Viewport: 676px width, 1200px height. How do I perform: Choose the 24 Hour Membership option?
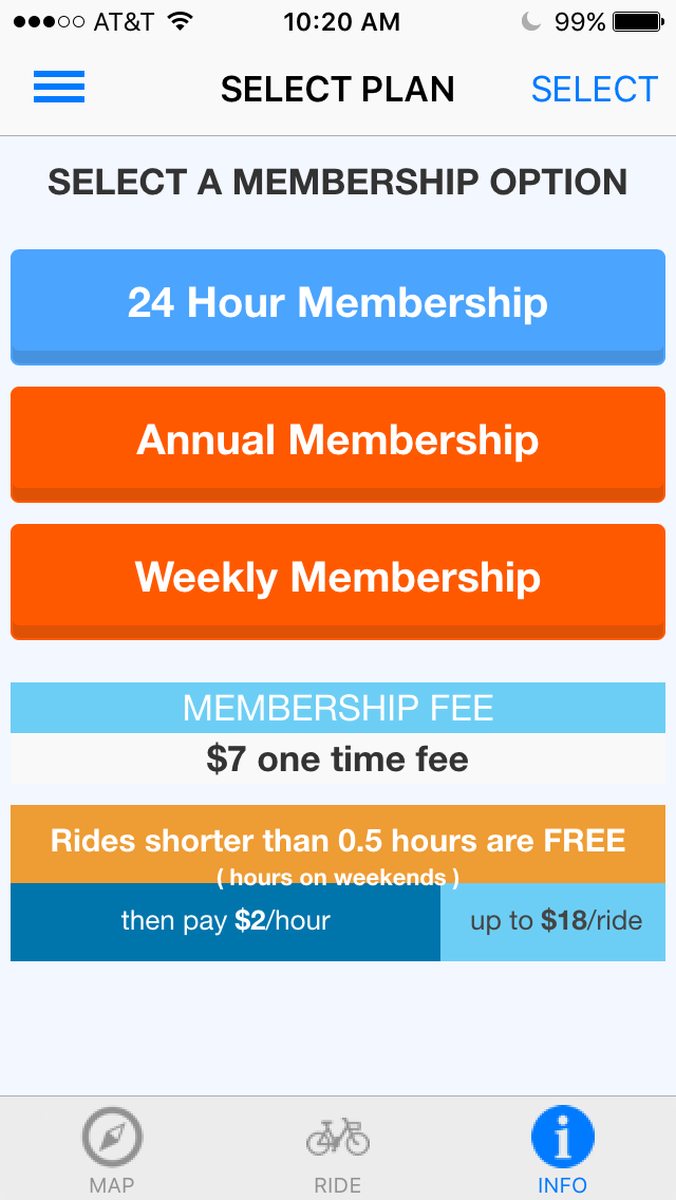coord(338,304)
